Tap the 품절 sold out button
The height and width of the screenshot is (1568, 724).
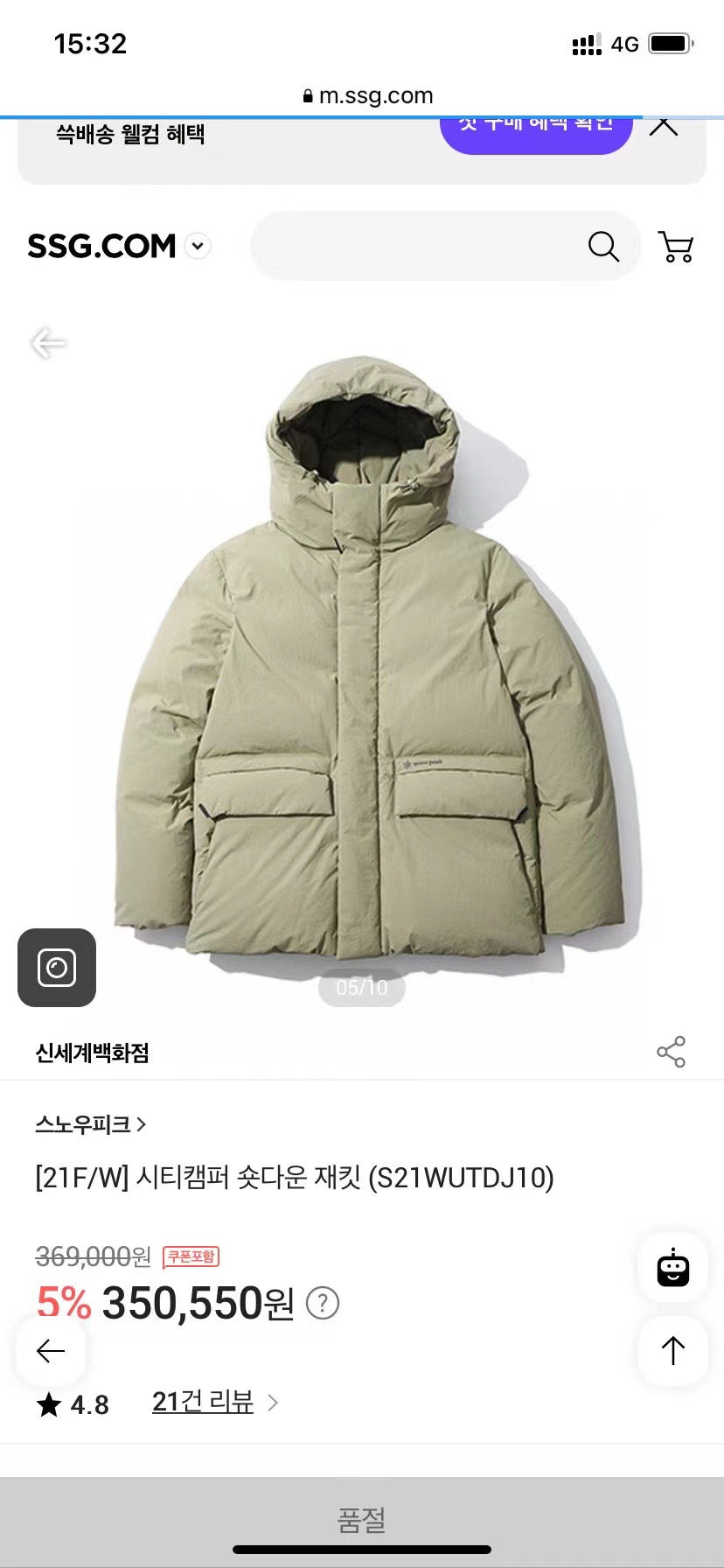click(362, 1520)
